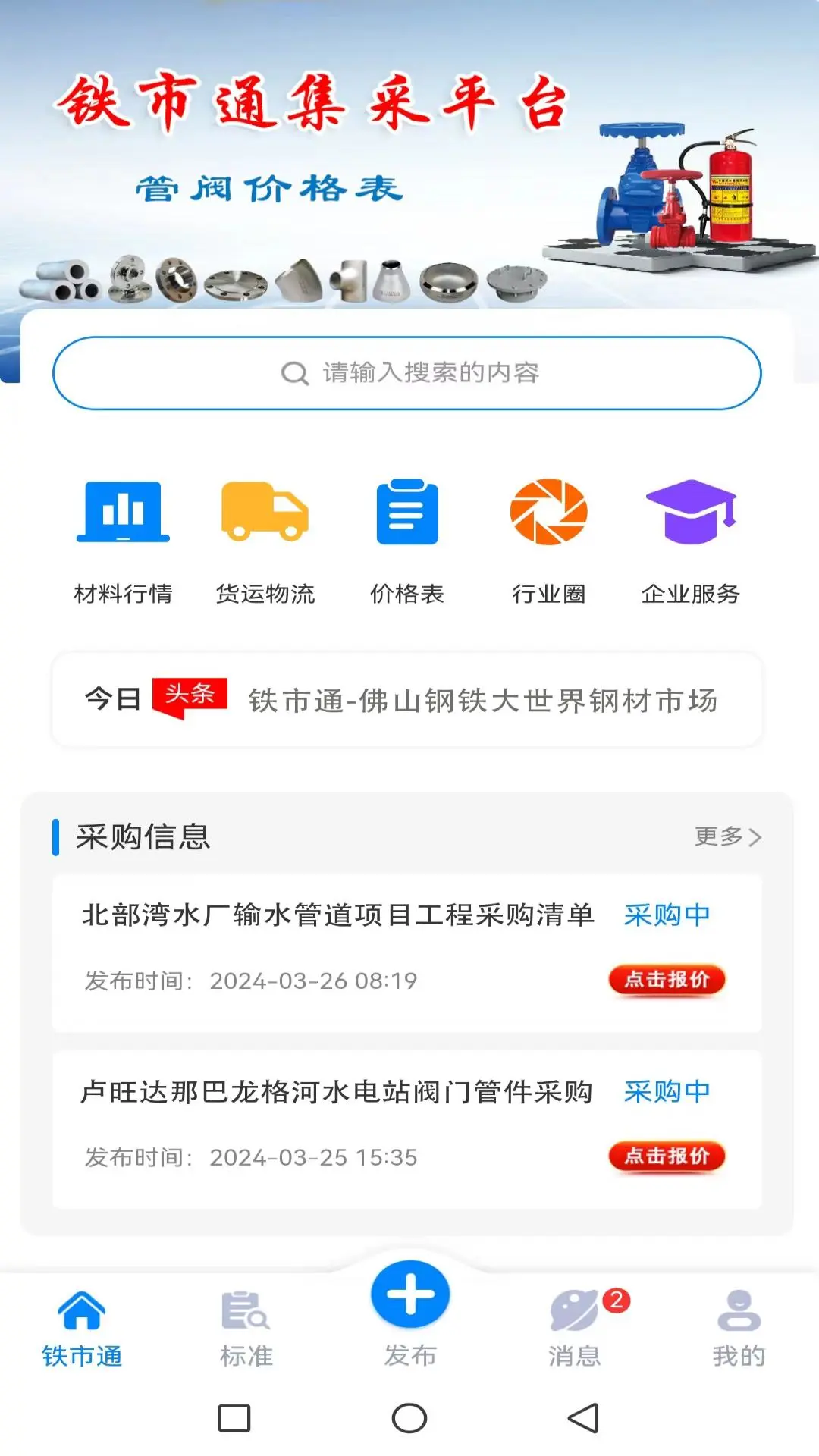Select the 货运物流 freight logistics icon
The width and height of the screenshot is (819, 1456).
pos(266,531)
